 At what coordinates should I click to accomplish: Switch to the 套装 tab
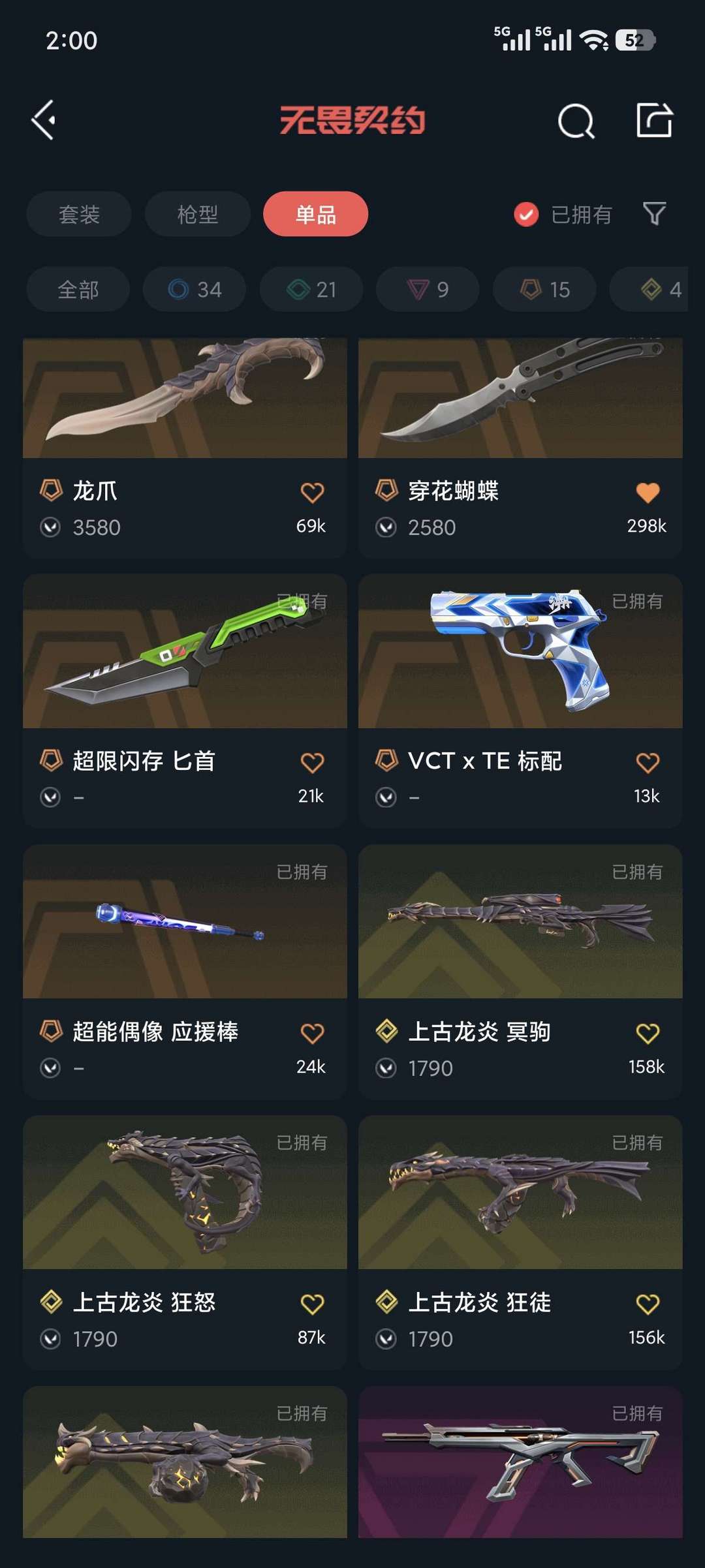pyautogui.click(x=78, y=214)
